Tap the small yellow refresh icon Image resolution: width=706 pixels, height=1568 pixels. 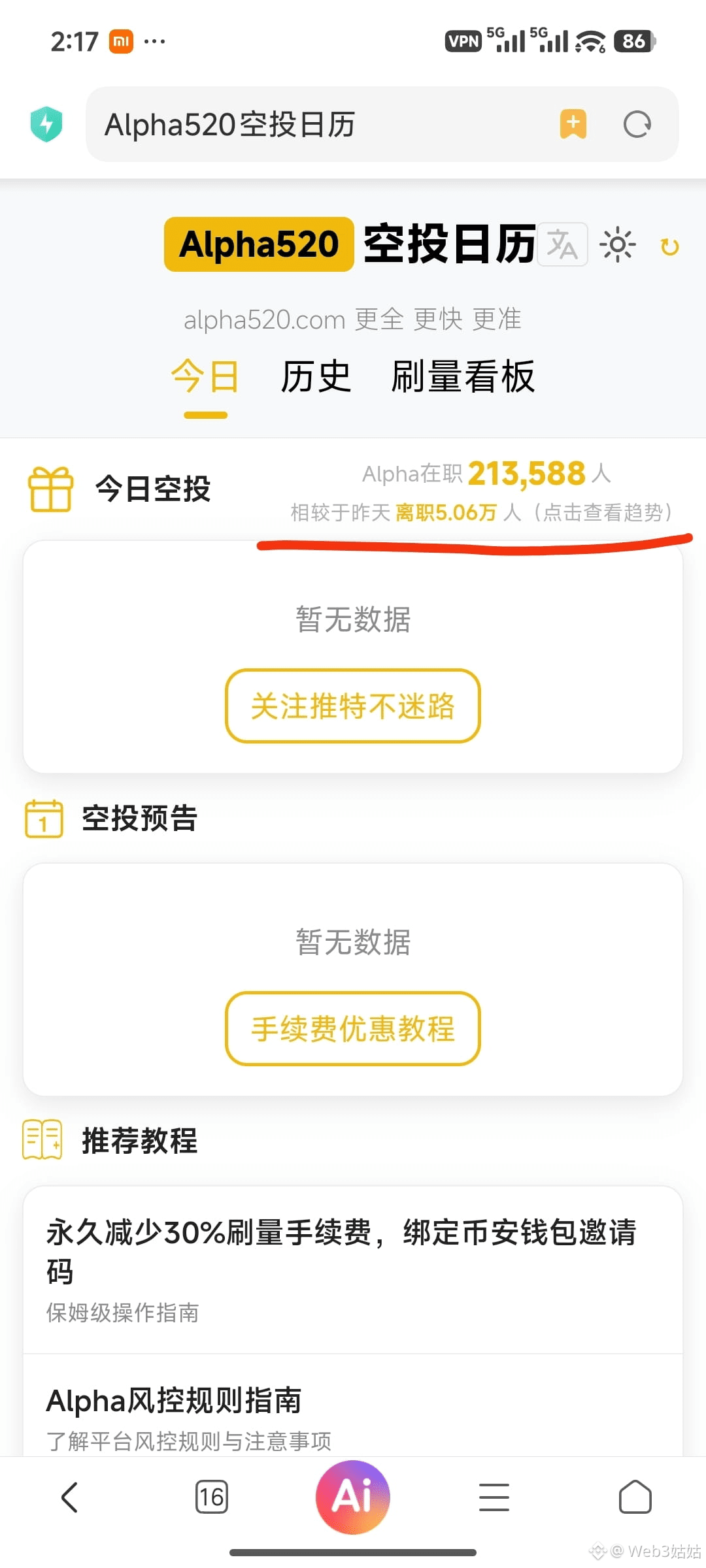click(669, 247)
